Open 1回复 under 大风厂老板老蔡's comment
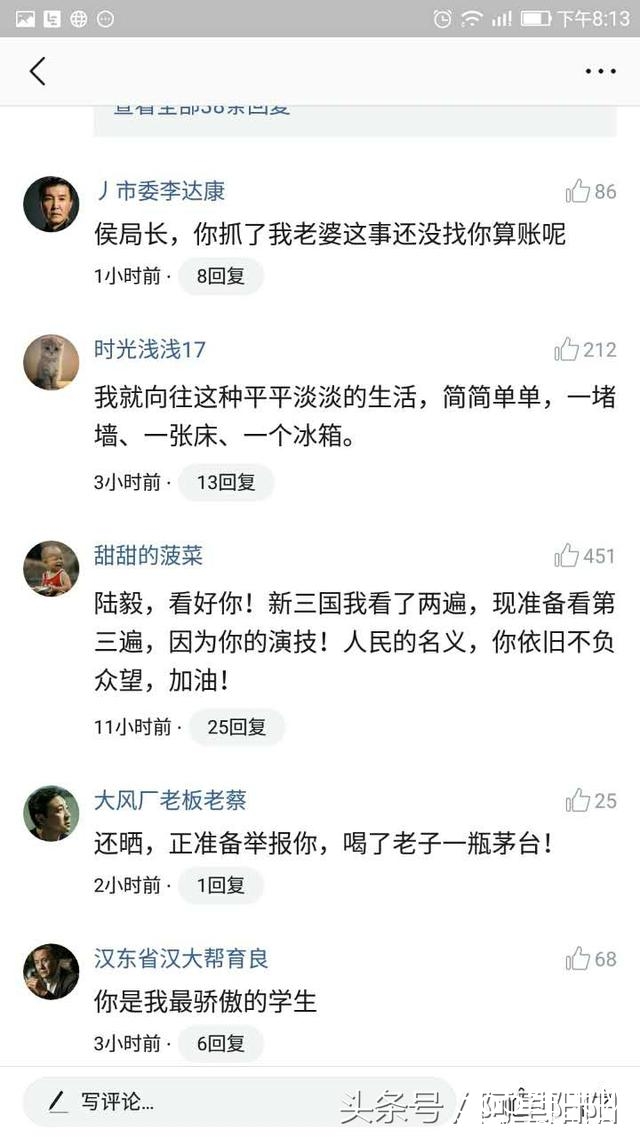640x1138 pixels. [220, 885]
